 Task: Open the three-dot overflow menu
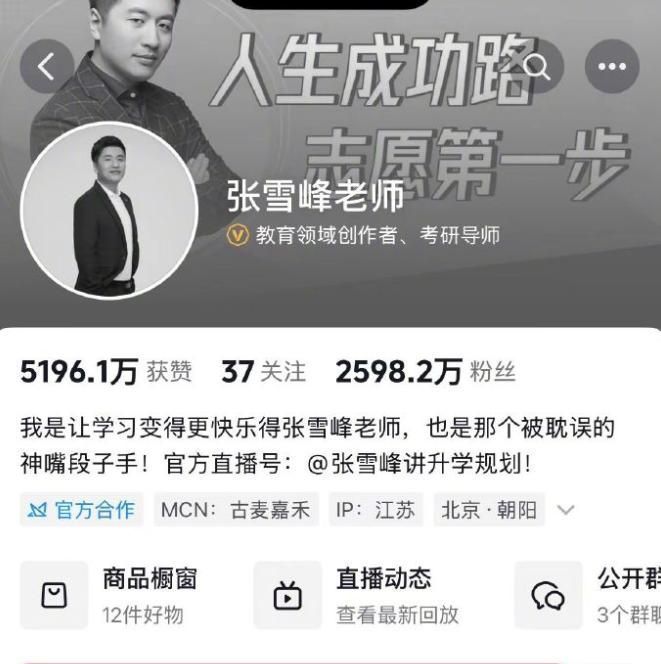[x=611, y=67]
